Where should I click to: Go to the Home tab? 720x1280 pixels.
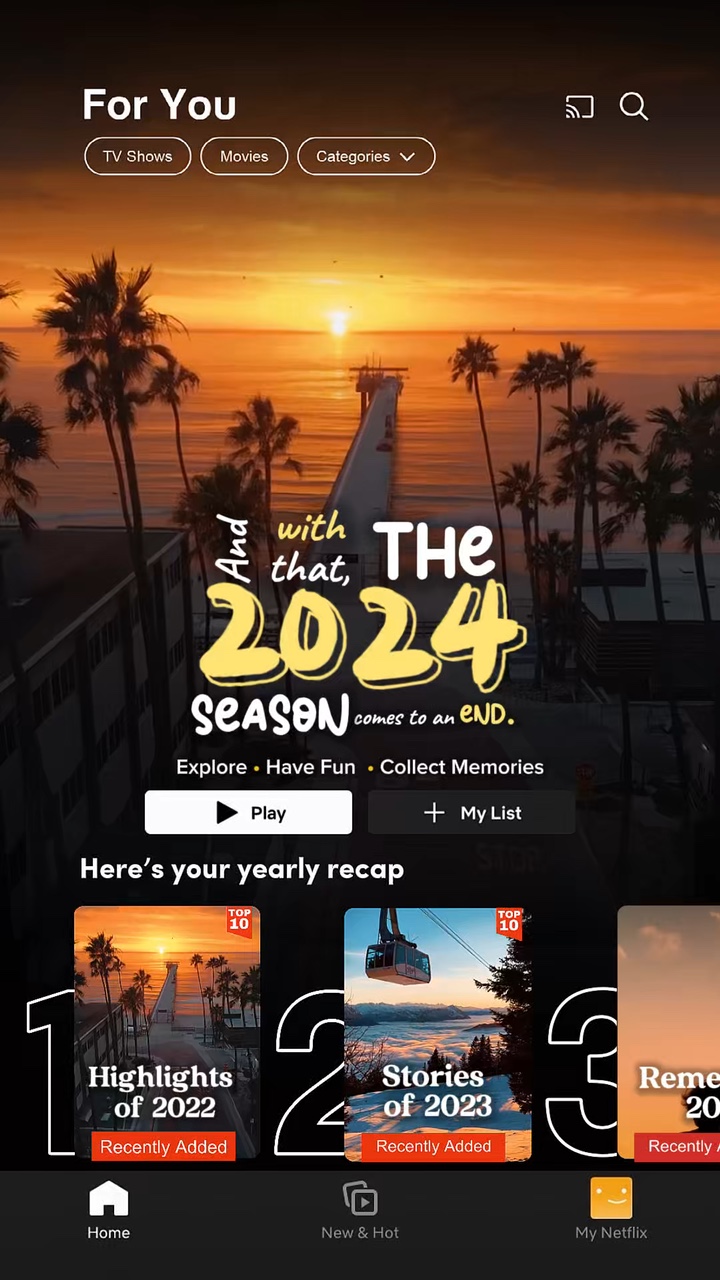(x=108, y=1210)
